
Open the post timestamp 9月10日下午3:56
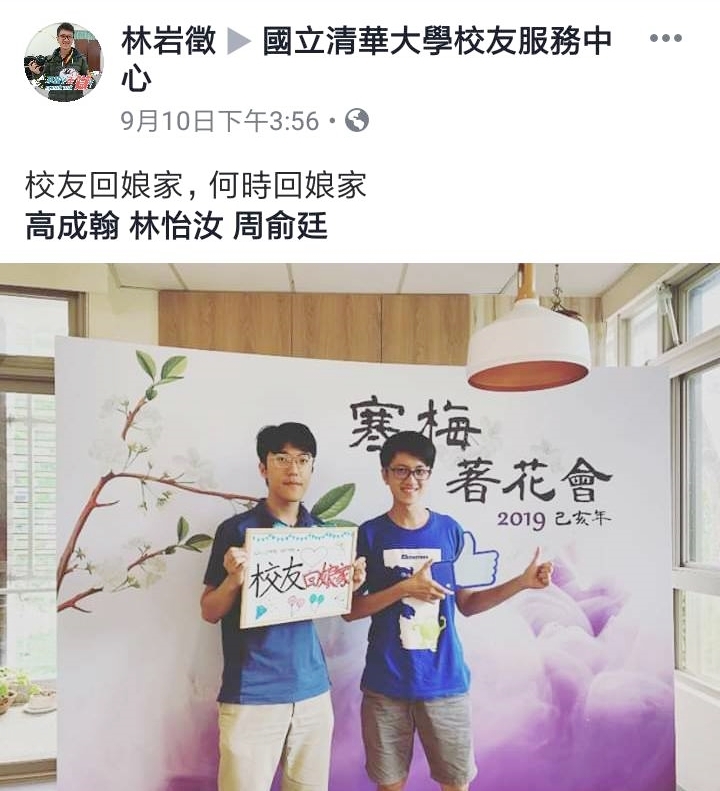219,122
